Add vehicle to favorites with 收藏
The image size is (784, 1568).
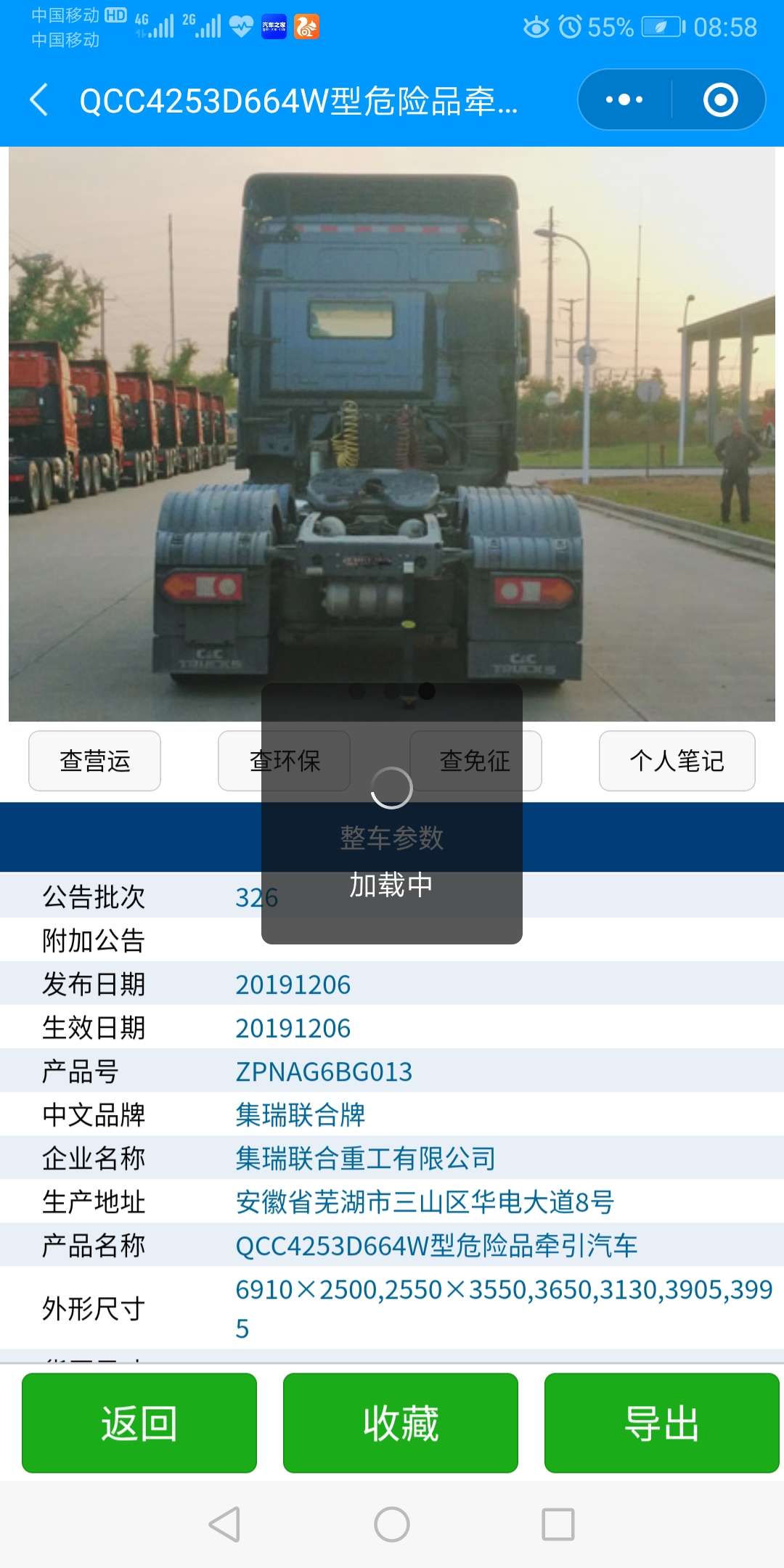(x=401, y=1423)
